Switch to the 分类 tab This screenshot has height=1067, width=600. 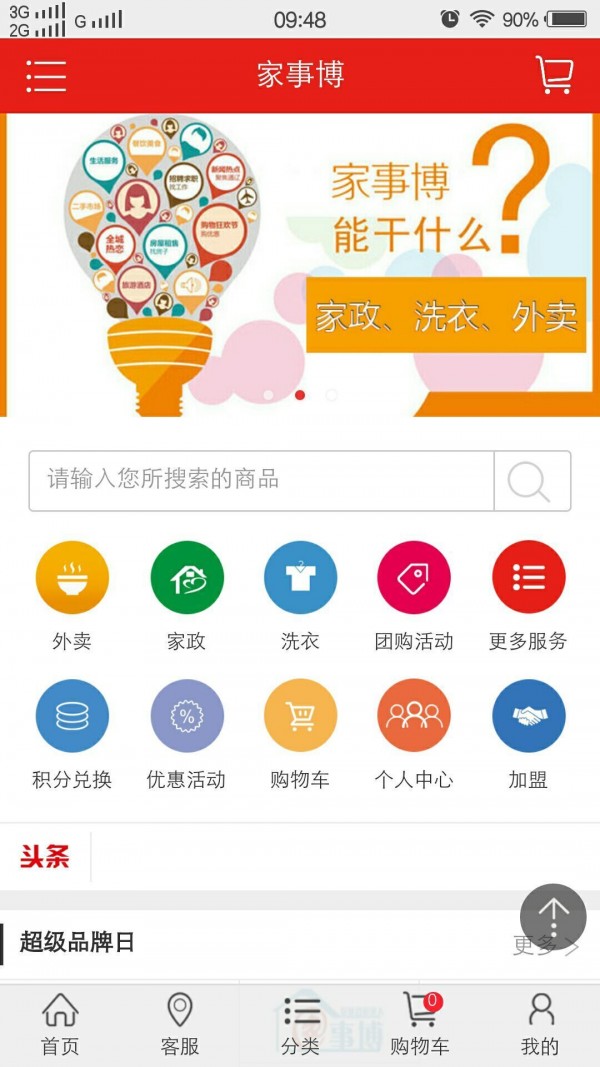[300, 1025]
